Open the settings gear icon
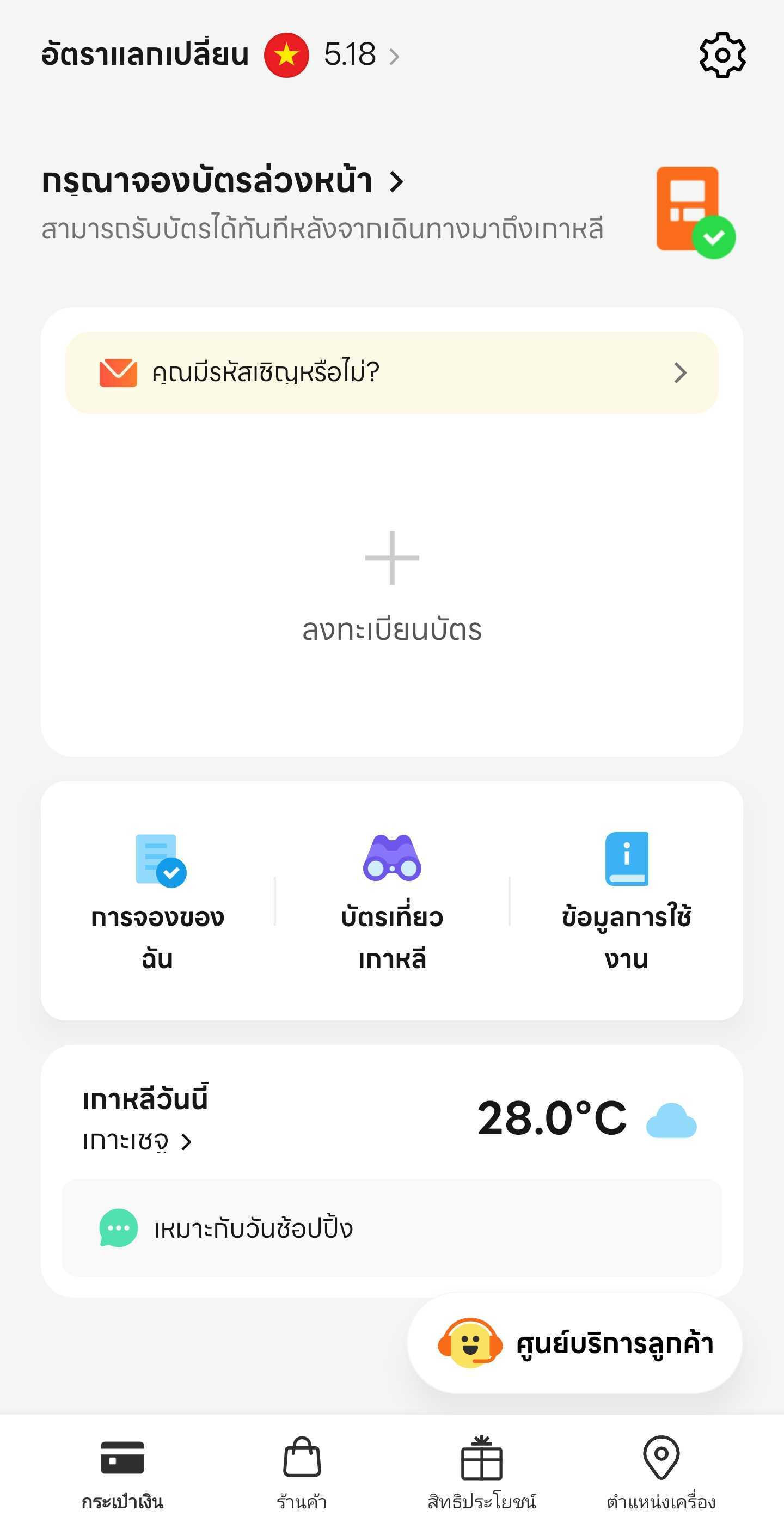Viewport: 784px width, 1529px height. 722,55
